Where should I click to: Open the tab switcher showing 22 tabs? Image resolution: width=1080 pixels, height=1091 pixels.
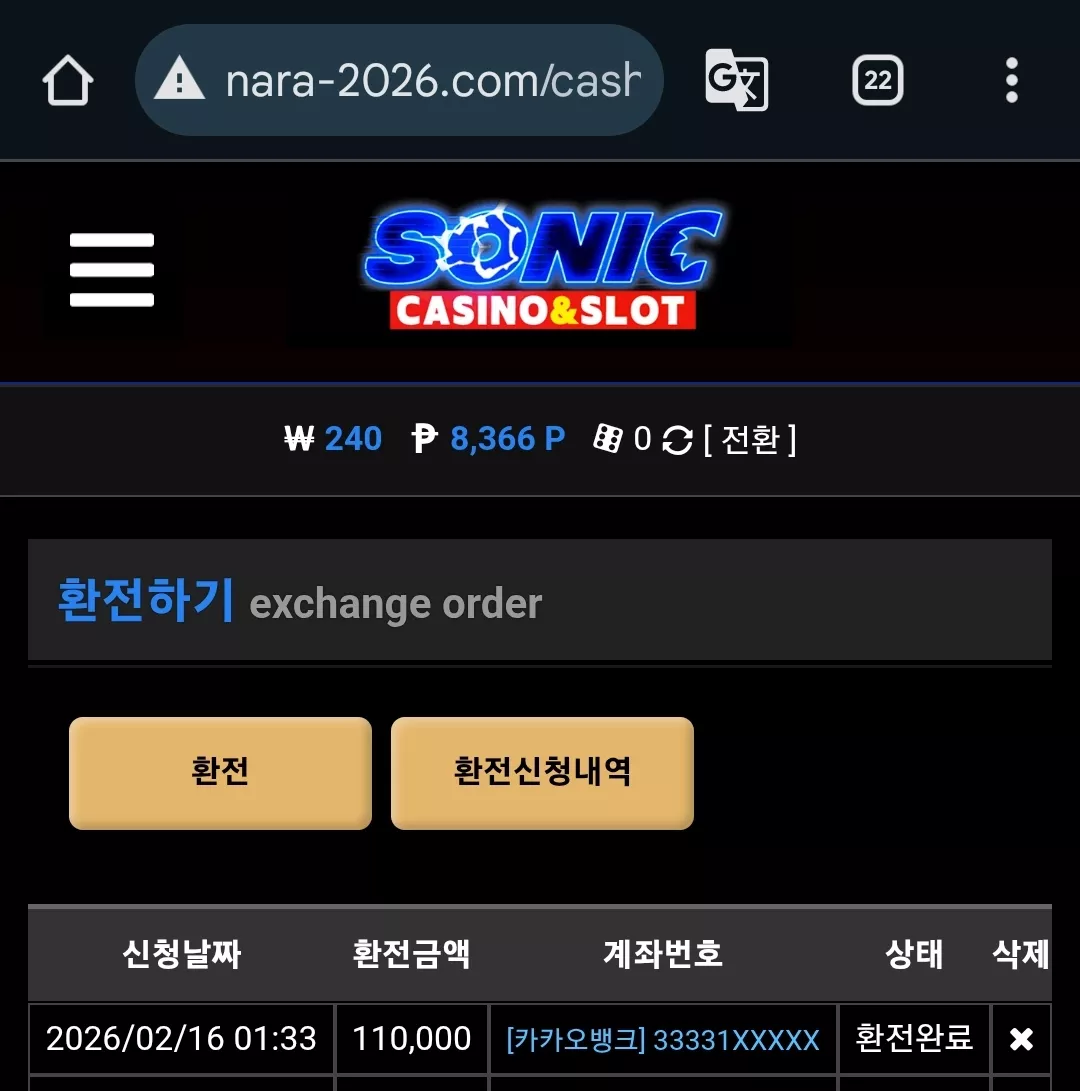[x=878, y=80]
